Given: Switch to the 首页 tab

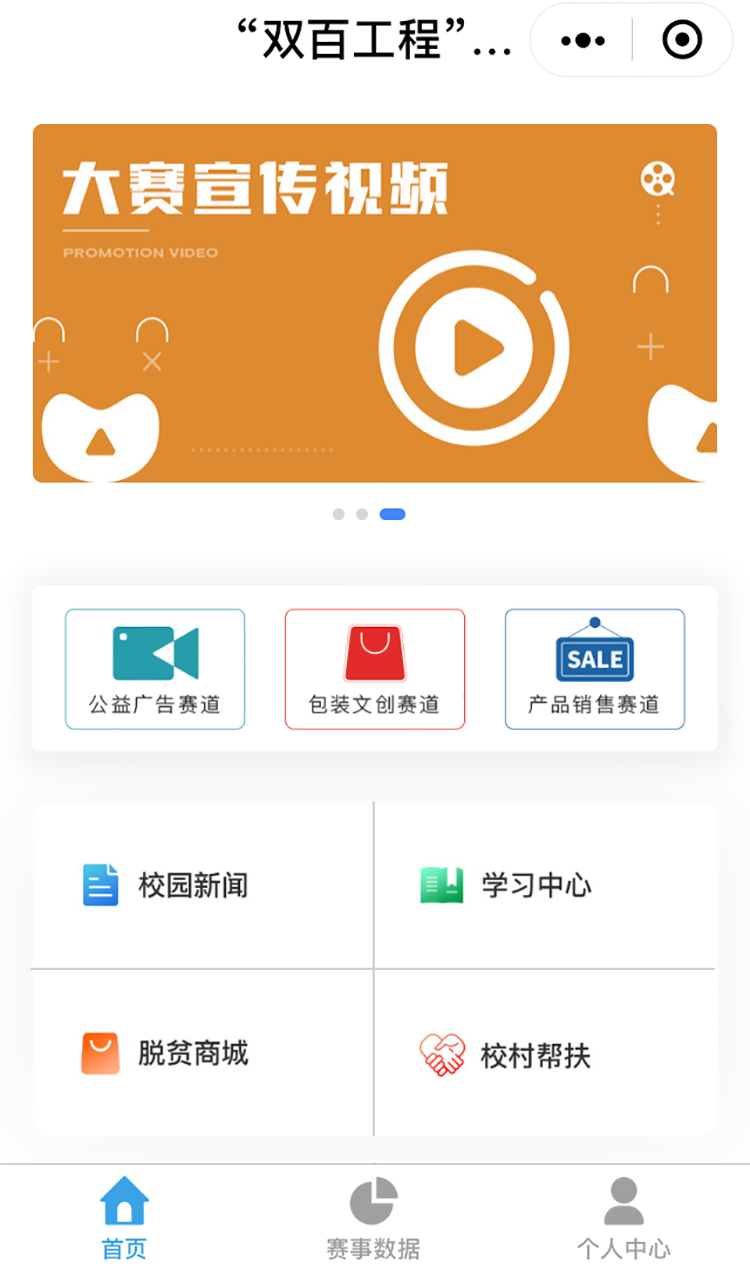Looking at the screenshot, I should pos(124,1218).
